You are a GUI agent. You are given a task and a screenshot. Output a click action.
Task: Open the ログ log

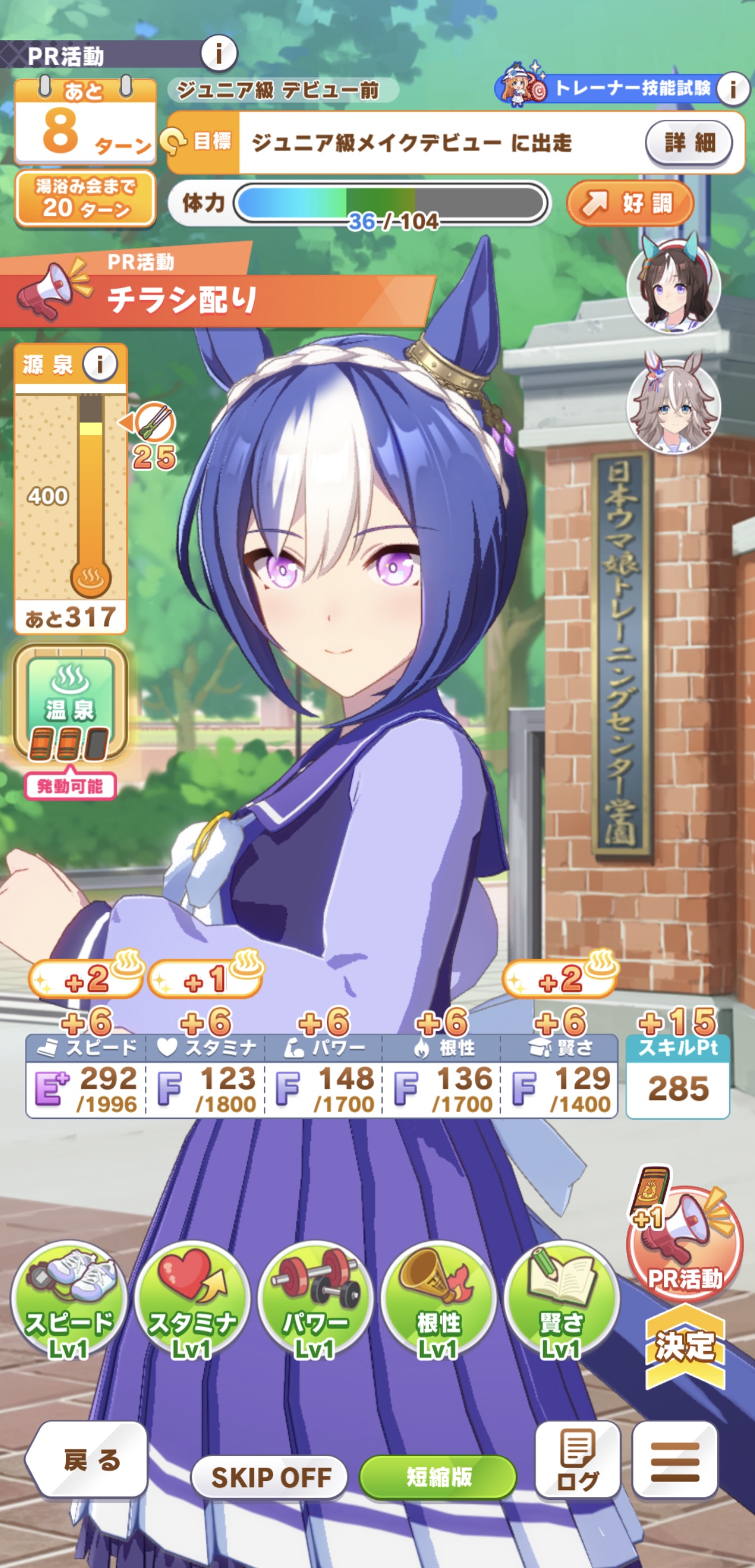pyautogui.click(x=578, y=1460)
